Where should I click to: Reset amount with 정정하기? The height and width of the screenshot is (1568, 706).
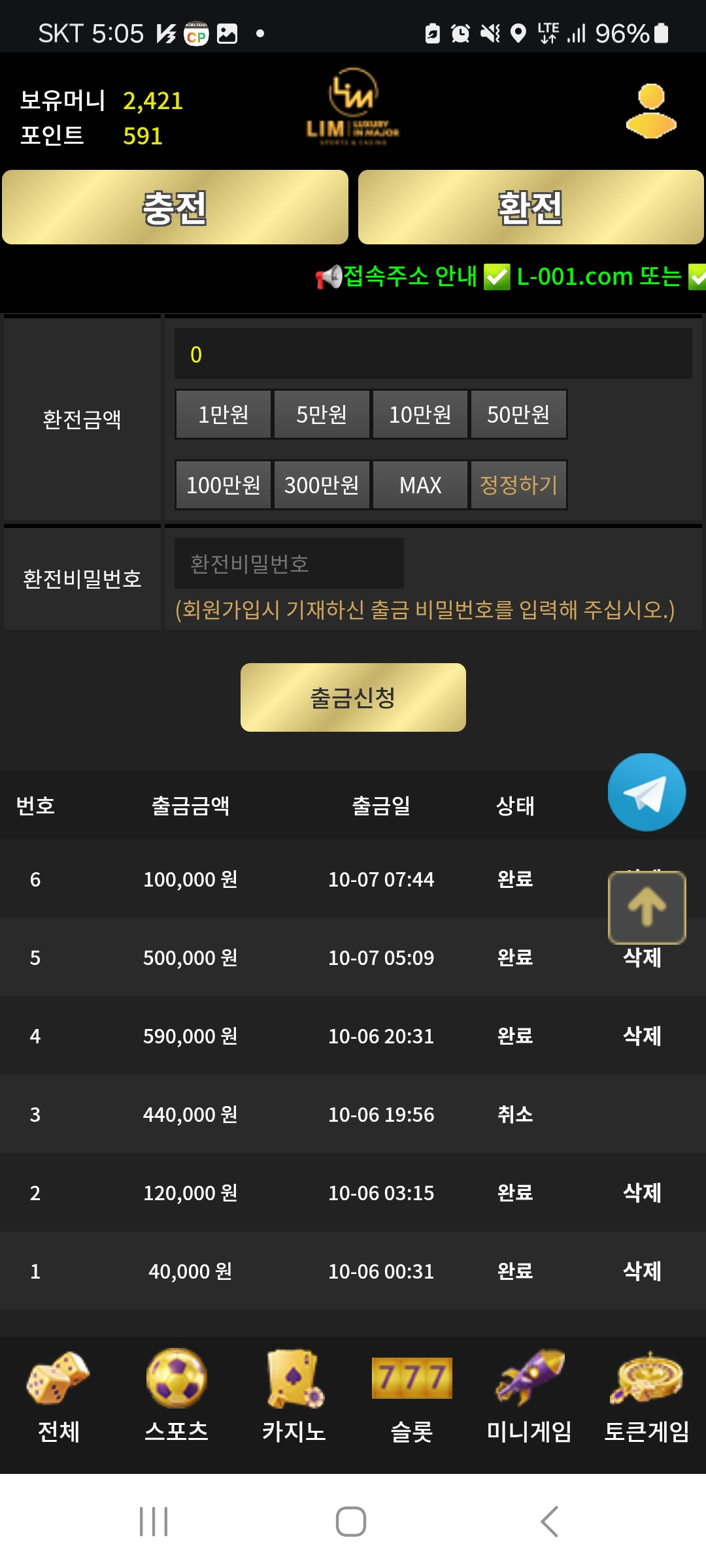coord(518,485)
